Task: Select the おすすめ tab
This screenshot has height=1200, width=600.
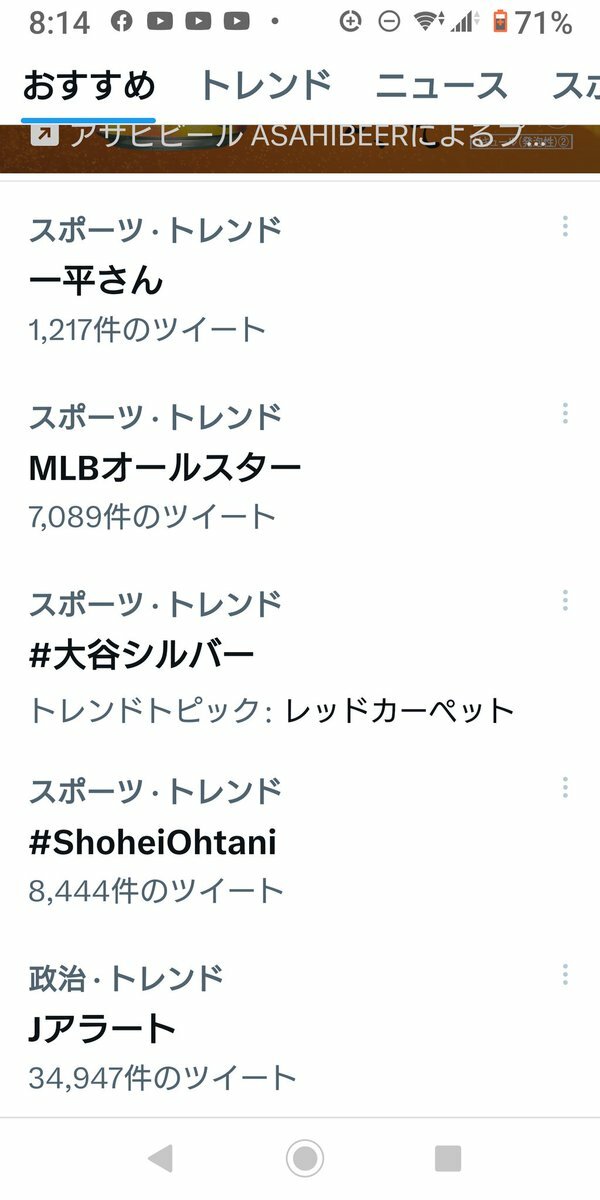Action: point(89,85)
